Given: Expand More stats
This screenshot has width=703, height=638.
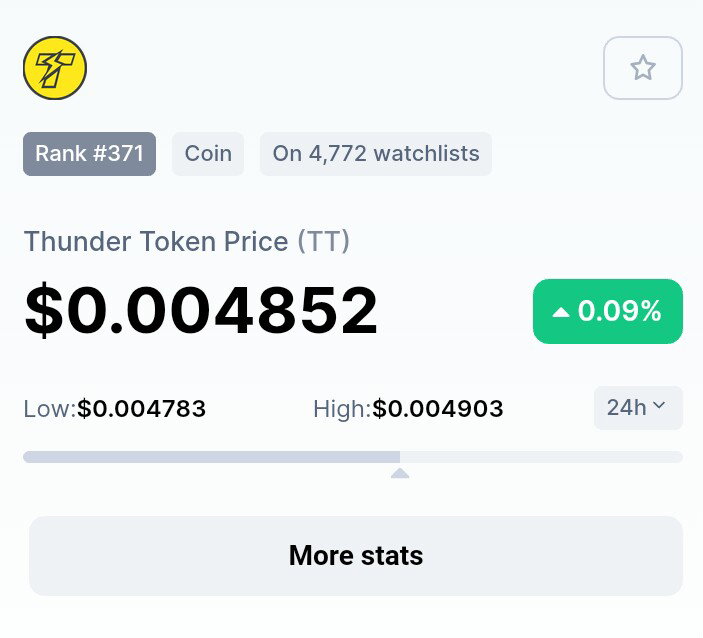Looking at the screenshot, I should click(356, 556).
